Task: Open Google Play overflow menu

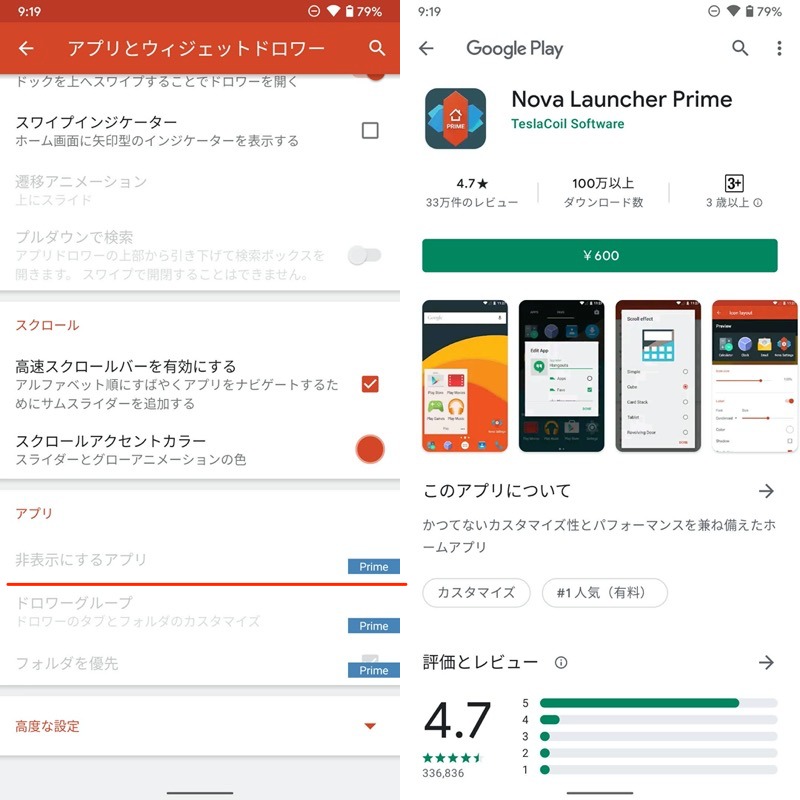Action: [x=779, y=48]
